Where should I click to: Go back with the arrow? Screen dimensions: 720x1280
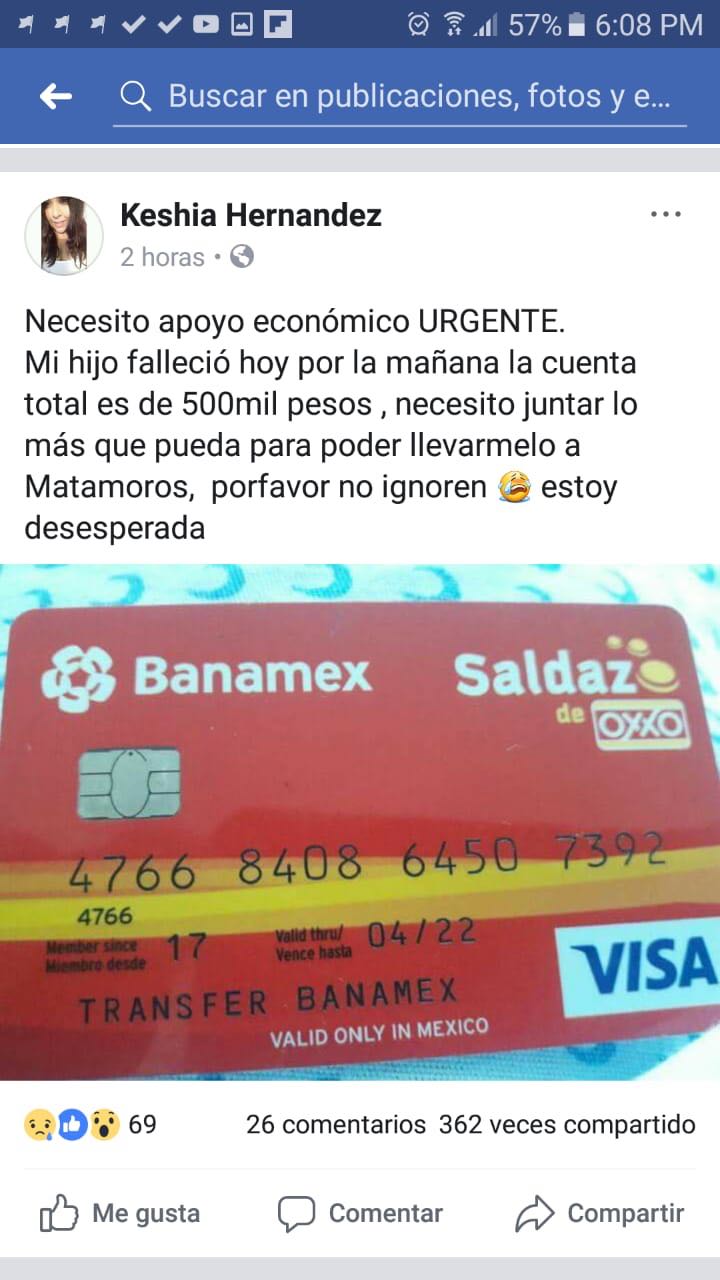coord(56,96)
